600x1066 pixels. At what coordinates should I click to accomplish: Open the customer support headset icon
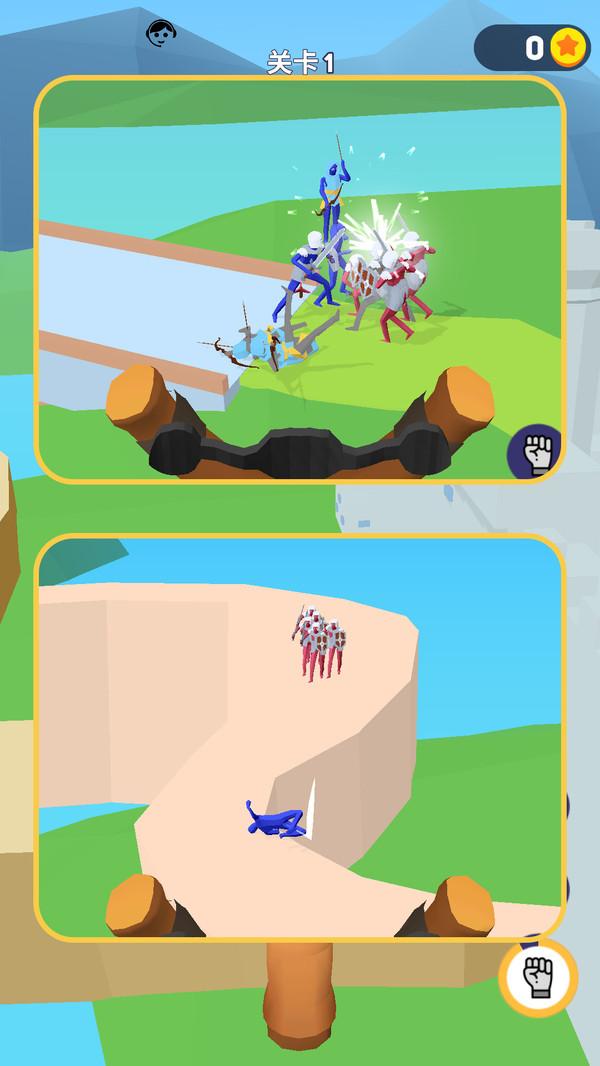pyautogui.click(x=158, y=34)
